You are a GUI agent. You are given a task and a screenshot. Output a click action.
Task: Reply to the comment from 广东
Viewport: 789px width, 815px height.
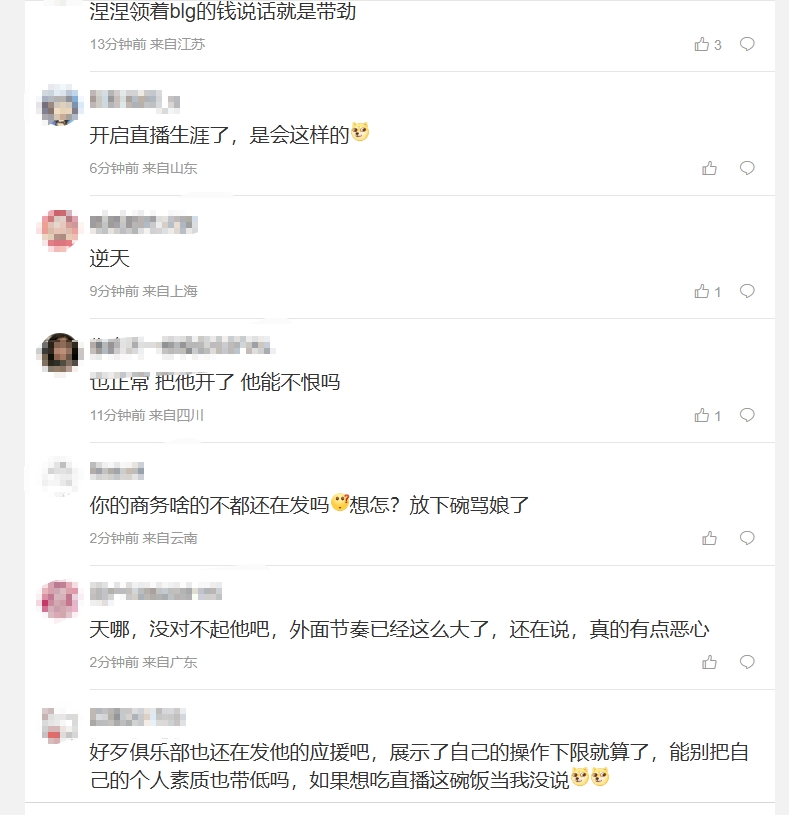(747, 662)
